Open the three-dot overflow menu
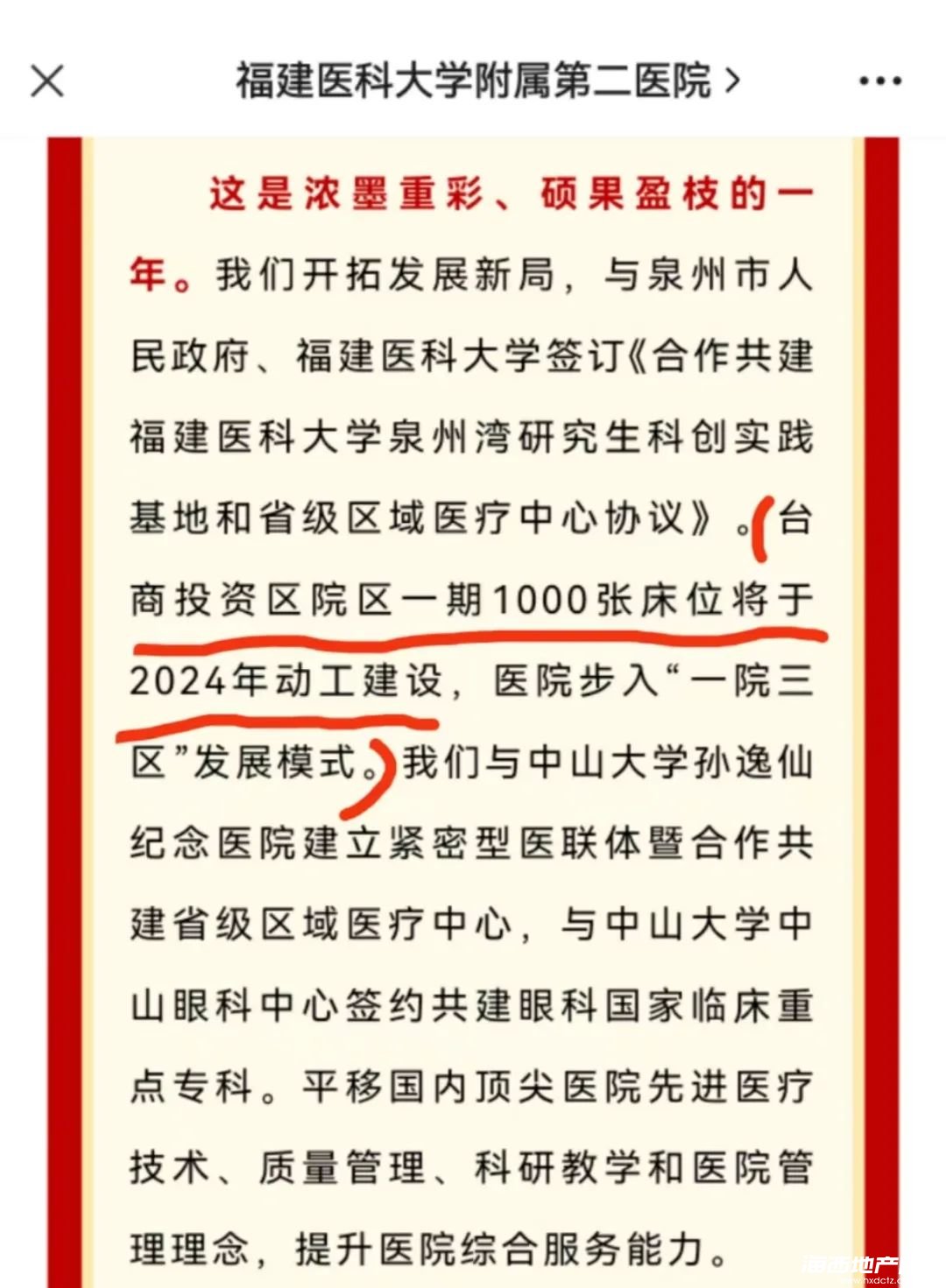946x1288 pixels. pos(879,81)
